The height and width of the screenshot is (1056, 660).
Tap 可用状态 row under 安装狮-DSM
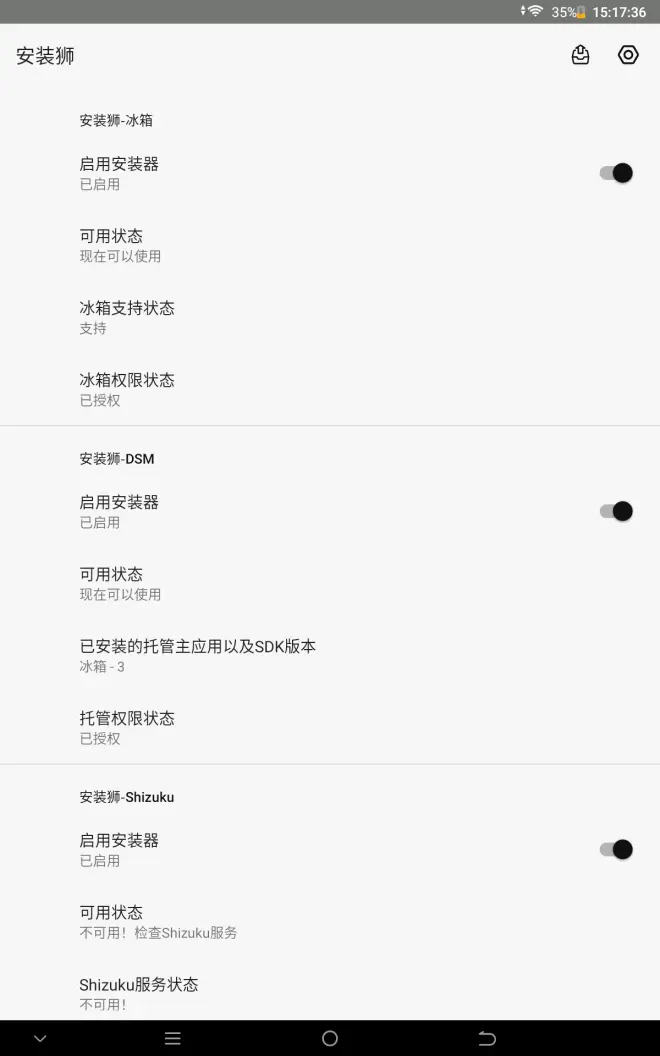[330, 583]
